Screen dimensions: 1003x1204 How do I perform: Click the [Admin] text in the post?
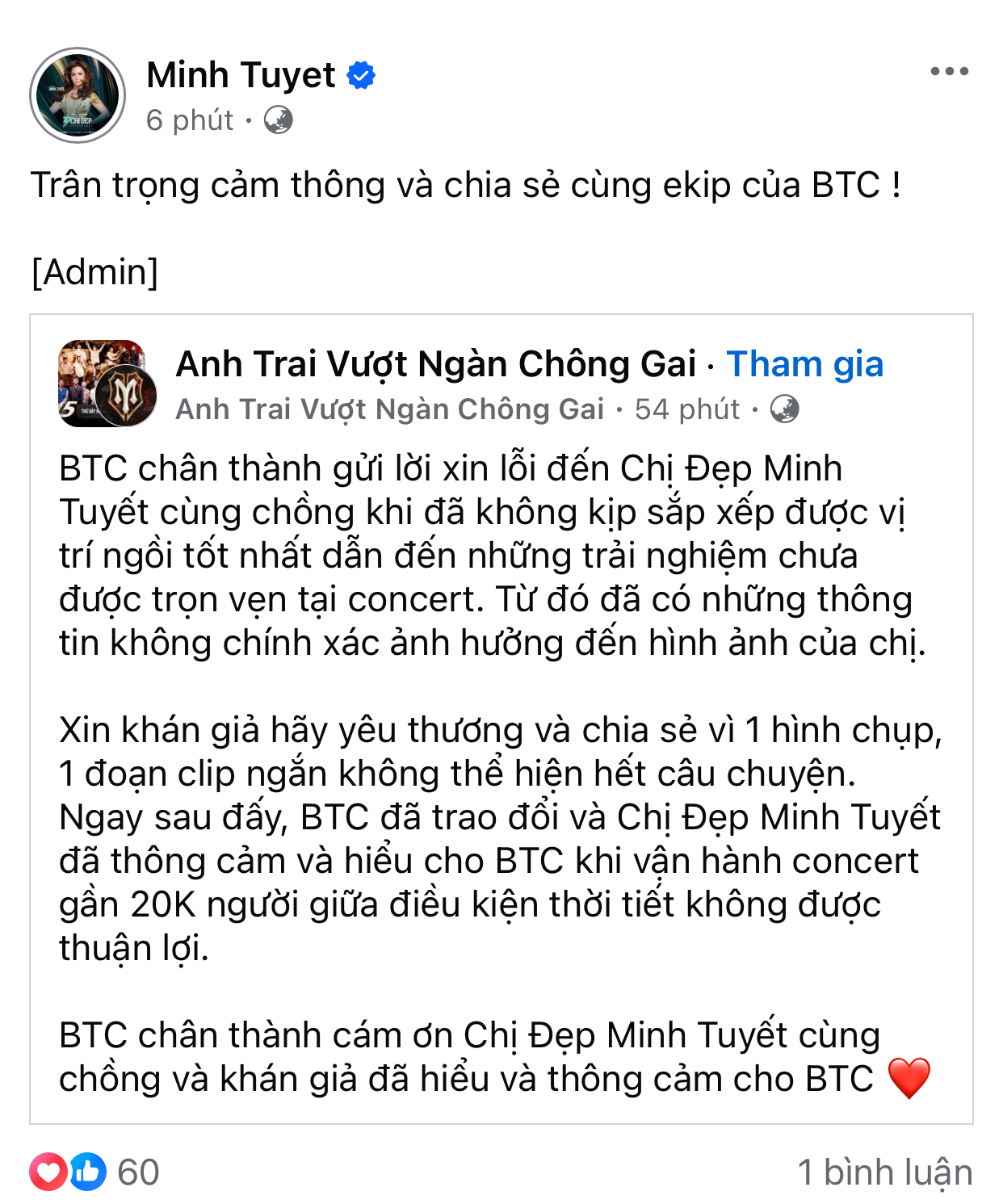click(x=94, y=273)
